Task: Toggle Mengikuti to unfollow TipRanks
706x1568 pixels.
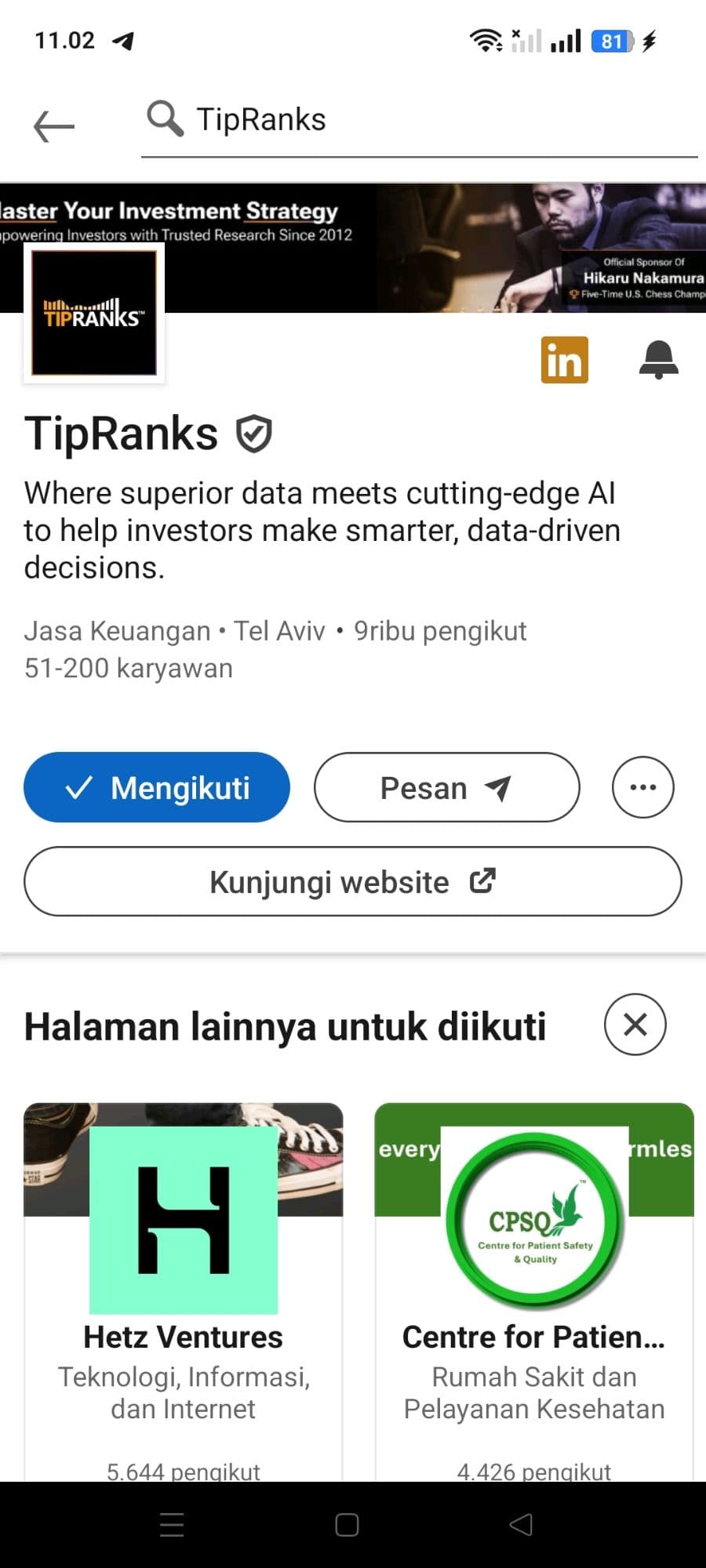Action: [x=157, y=787]
